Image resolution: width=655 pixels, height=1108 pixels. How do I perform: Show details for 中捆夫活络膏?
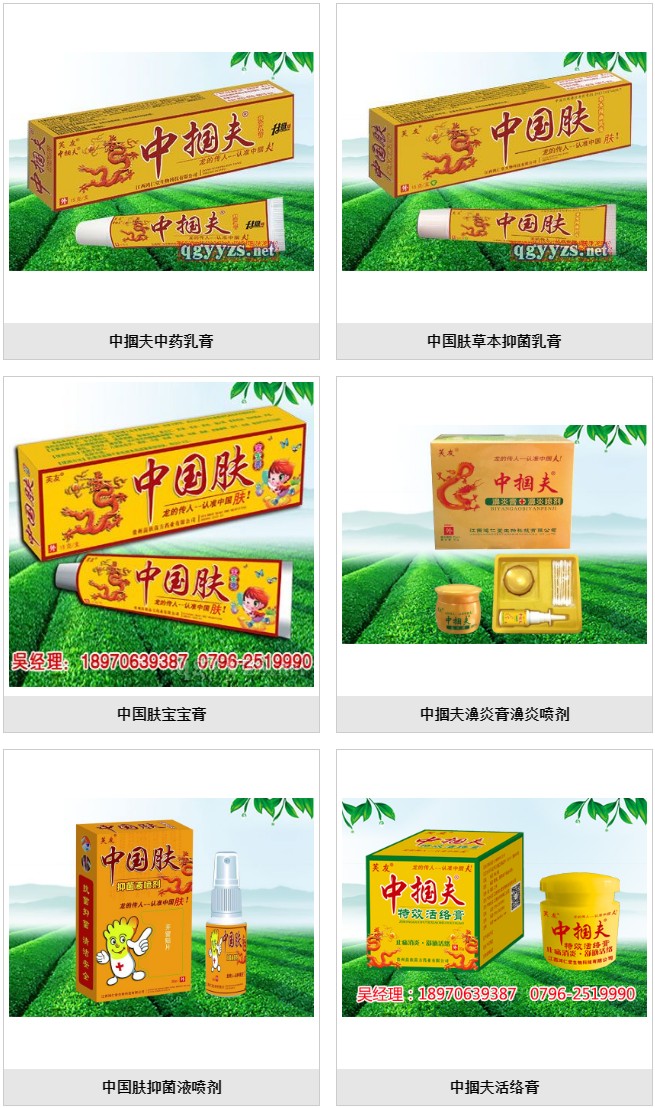(x=494, y=1087)
